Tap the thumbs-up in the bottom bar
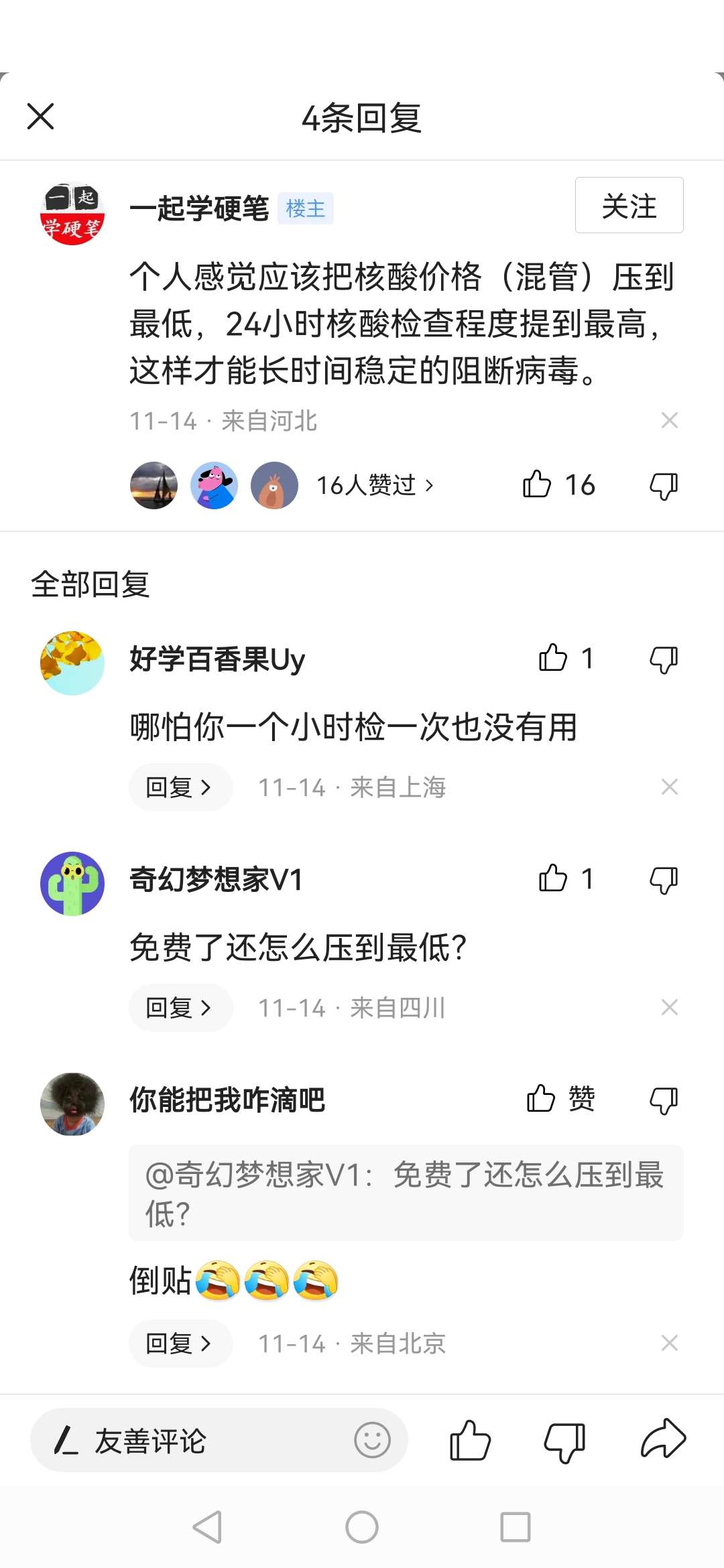 coord(470,1440)
